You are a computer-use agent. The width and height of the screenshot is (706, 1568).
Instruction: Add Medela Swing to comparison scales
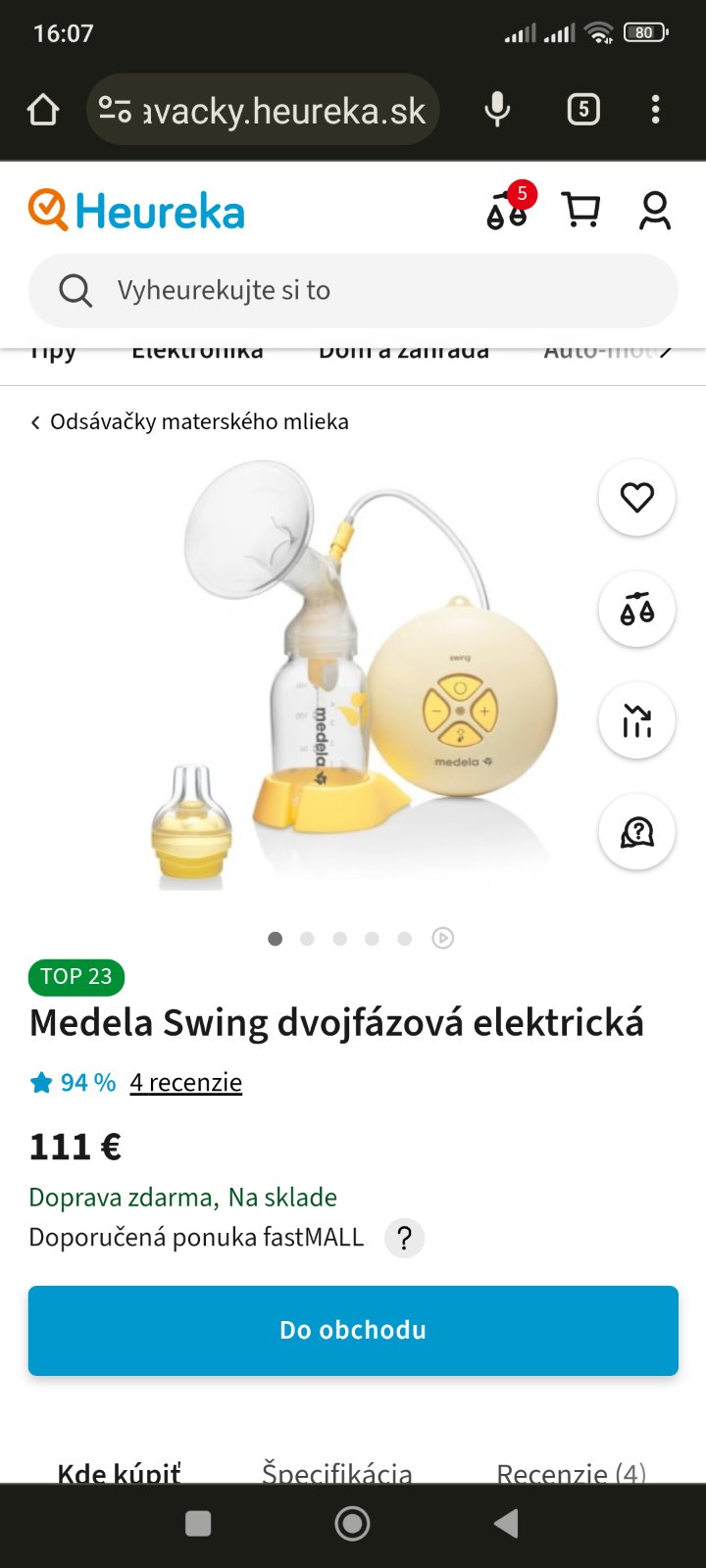coord(636,610)
